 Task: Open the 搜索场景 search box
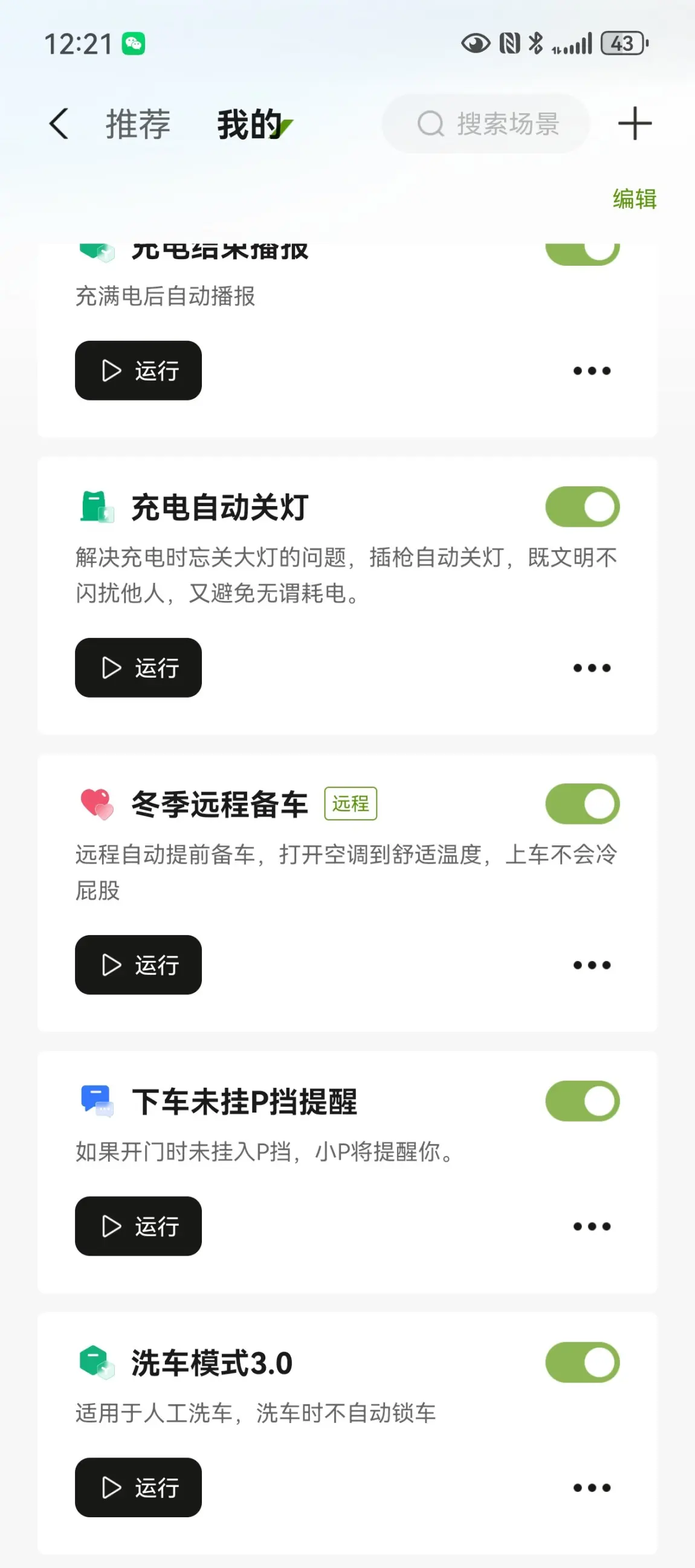pyautogui.click(x=486, y=124)
